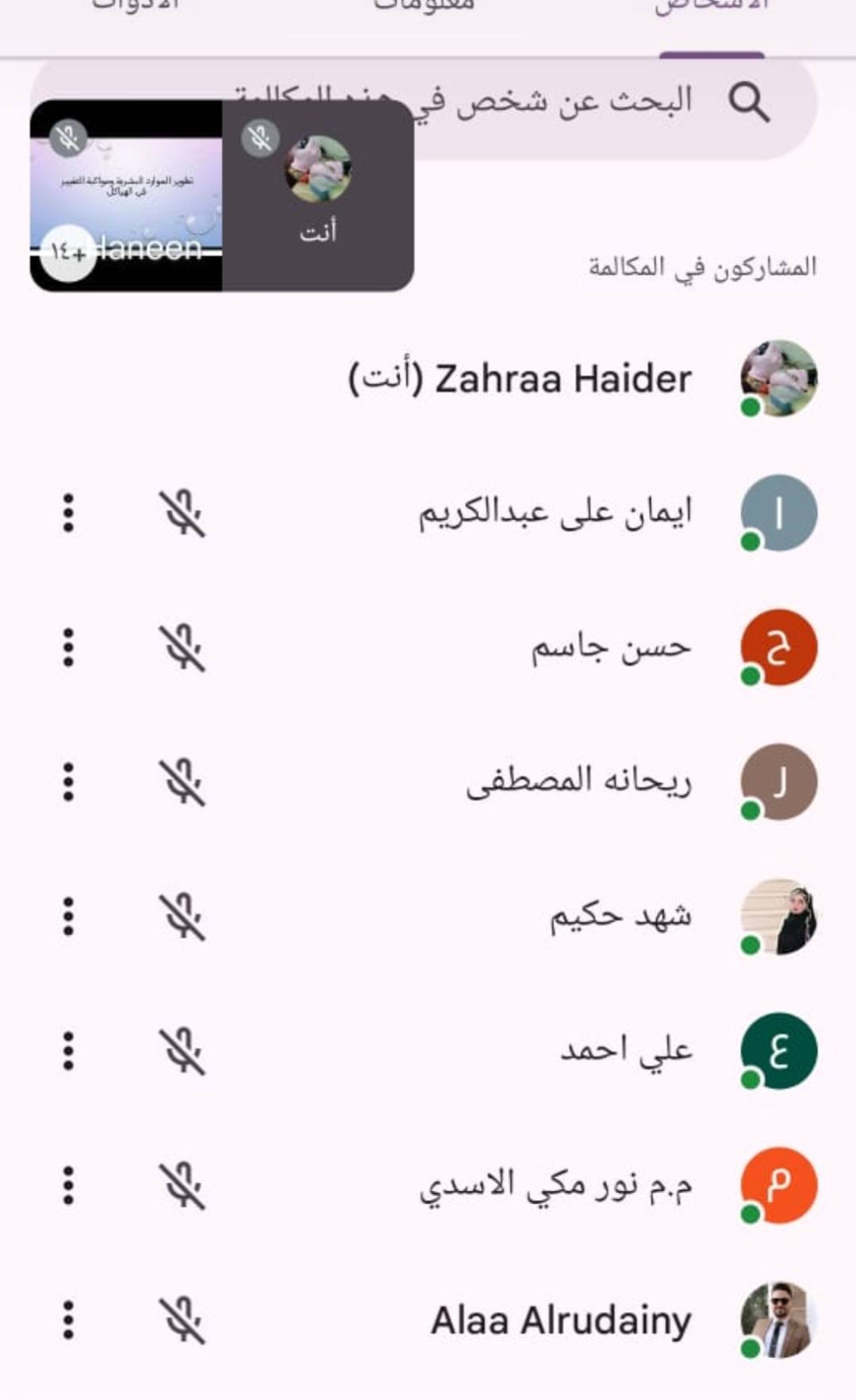Open more options for ايمان على عبدالكريم
The height and width of the screenshot is (1400, 856).
[x=69, y=512]
